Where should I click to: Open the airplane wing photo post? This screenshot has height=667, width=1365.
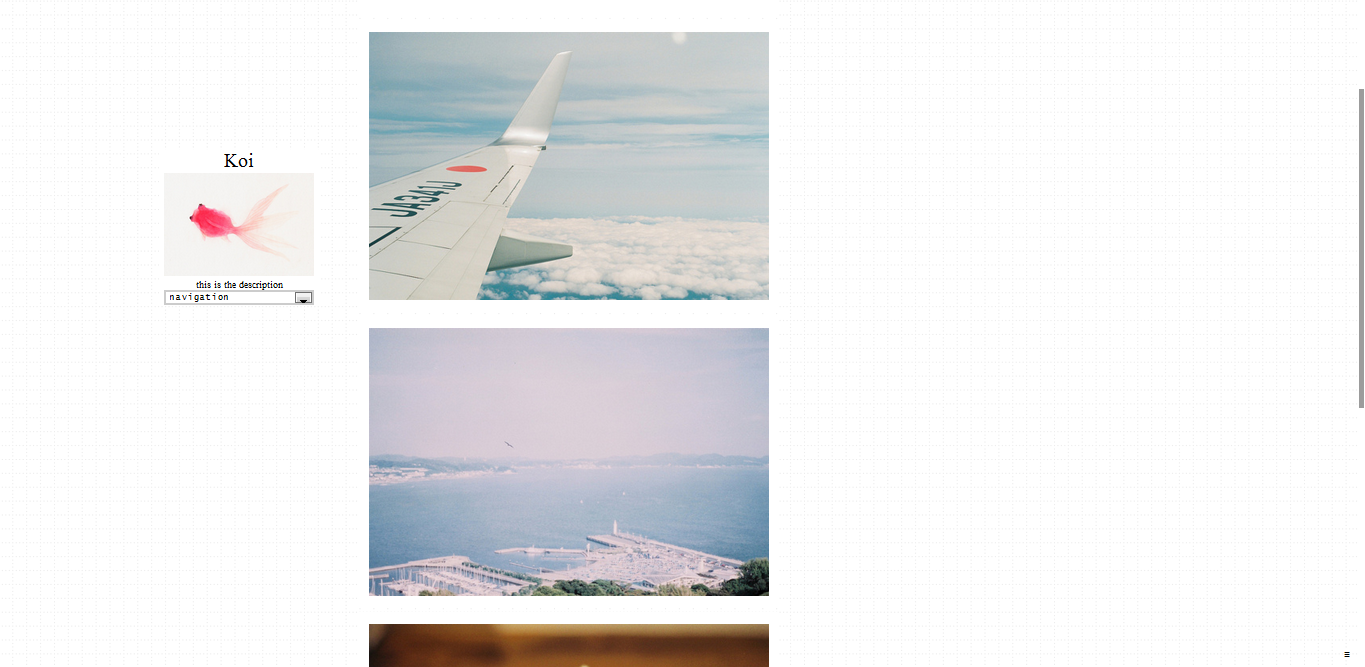tap(568, 166)
